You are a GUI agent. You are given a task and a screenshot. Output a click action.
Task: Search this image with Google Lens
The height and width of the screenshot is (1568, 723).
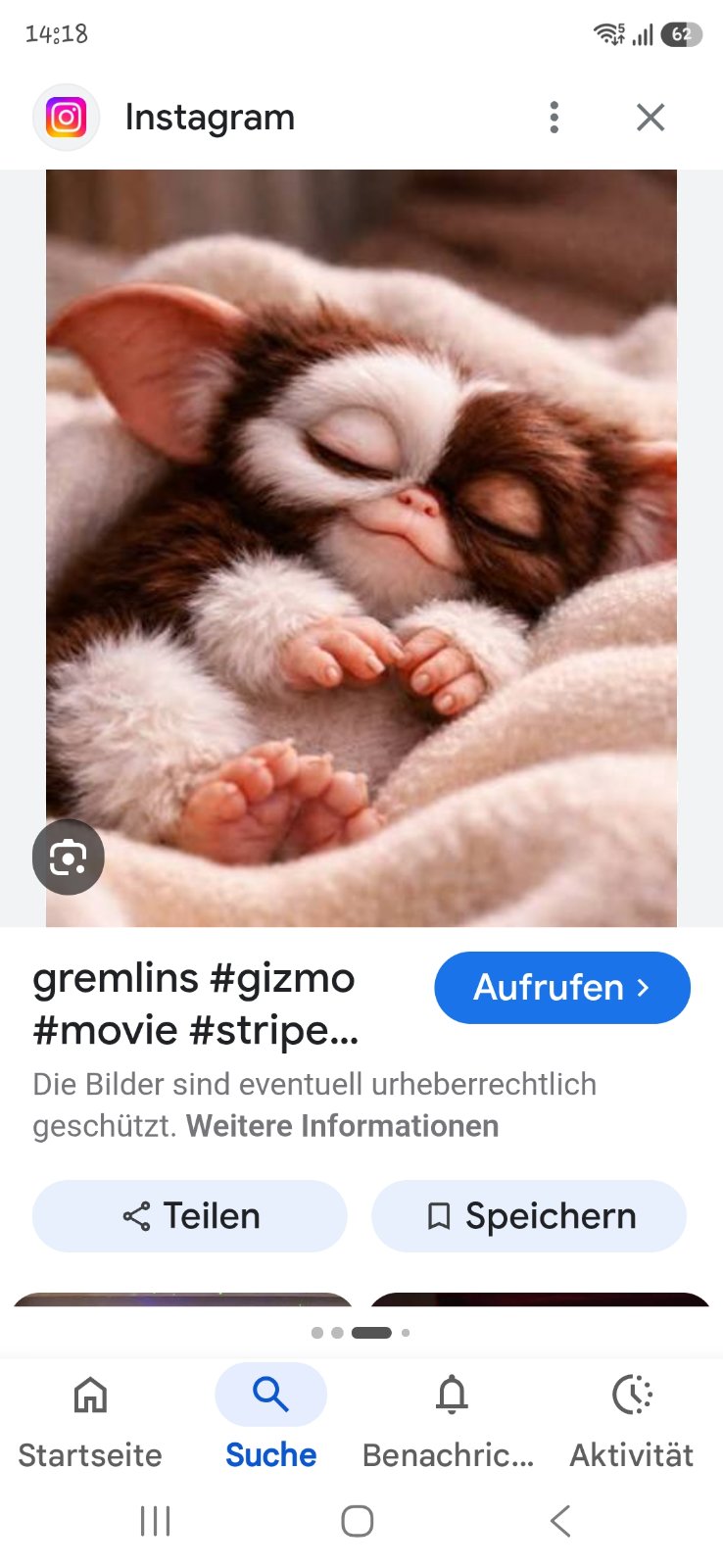click(x=69, y=857)
